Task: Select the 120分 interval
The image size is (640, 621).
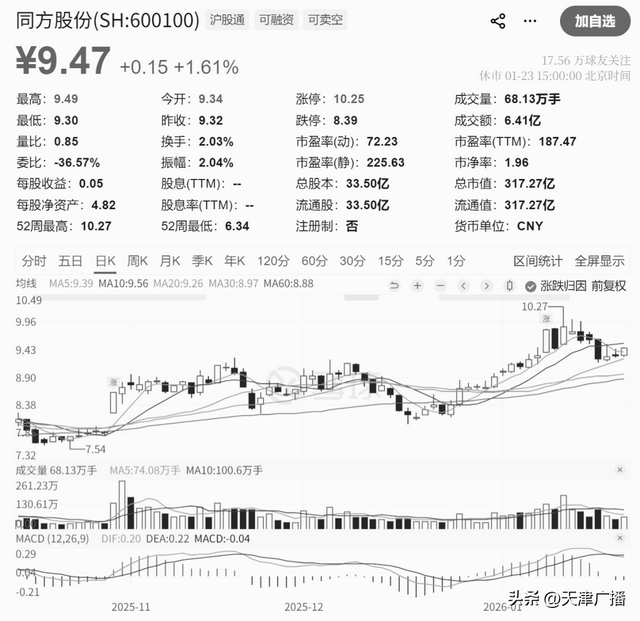Action: click(x=272, y=261)
